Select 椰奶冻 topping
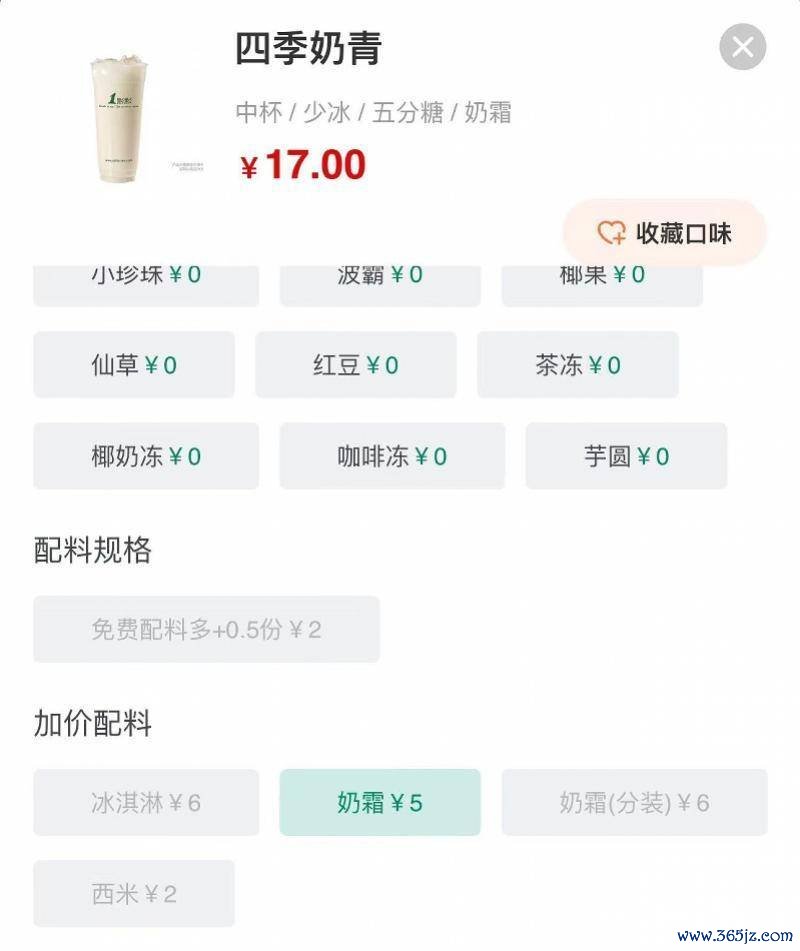 pos(146,456)
